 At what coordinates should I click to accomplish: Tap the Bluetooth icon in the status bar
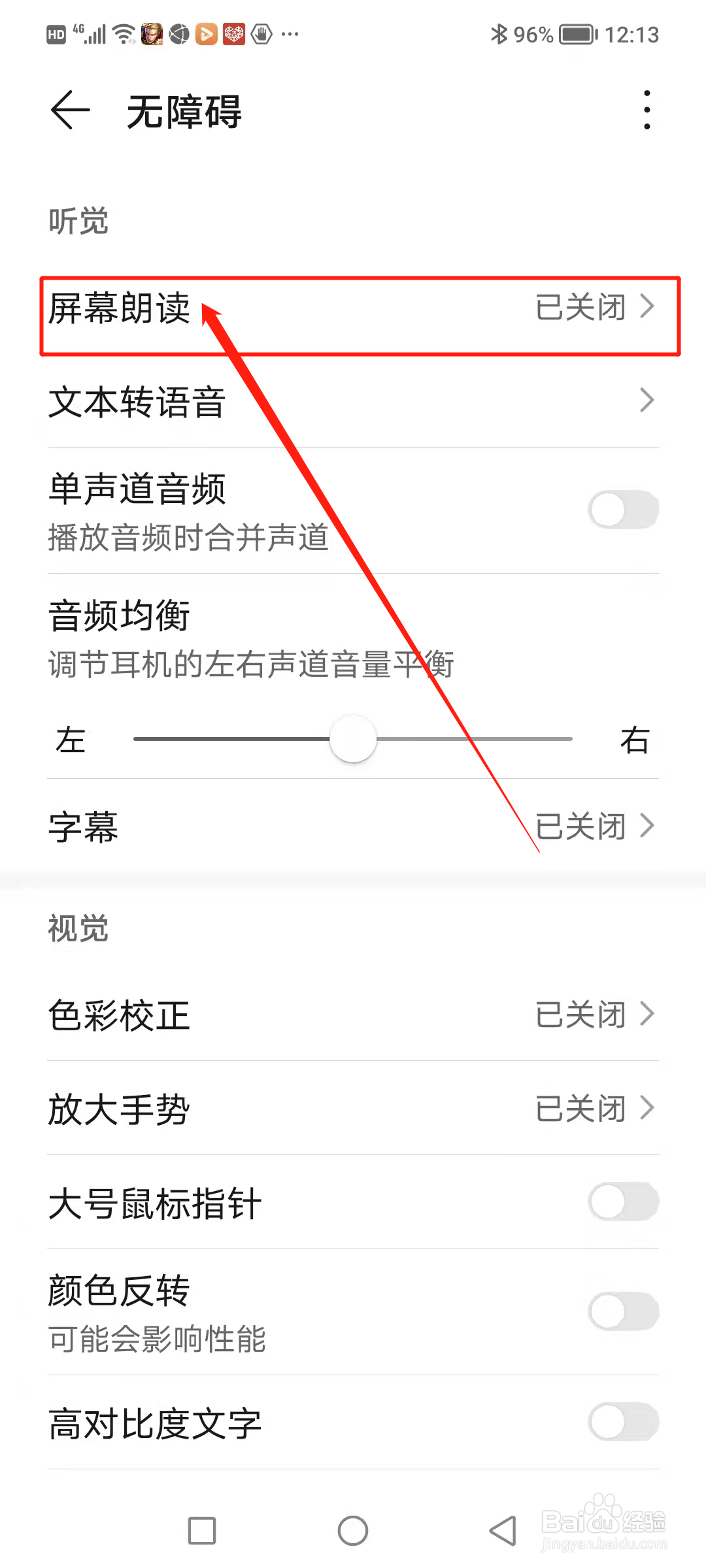point(500,34)
